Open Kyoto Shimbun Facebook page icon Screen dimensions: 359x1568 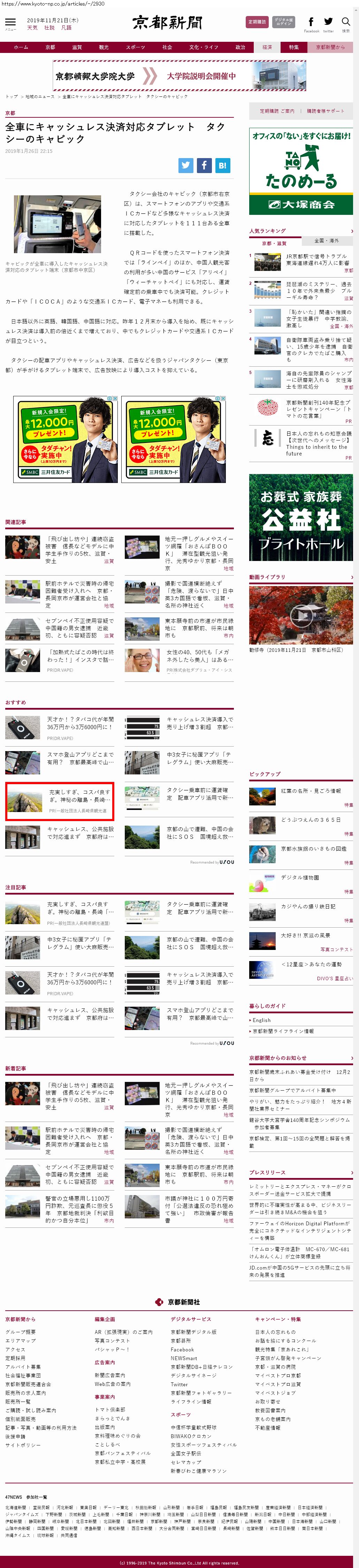tap(311, 22)
